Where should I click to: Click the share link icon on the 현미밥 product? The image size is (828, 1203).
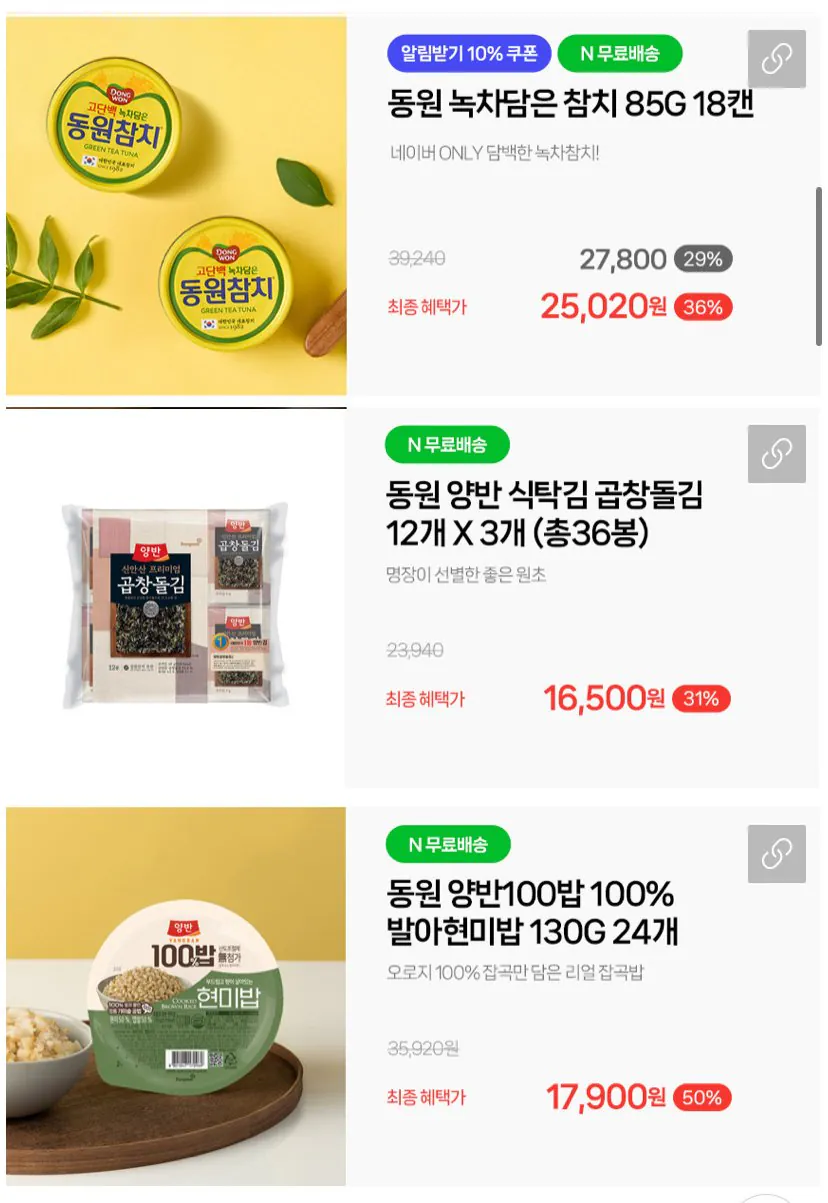776,856
